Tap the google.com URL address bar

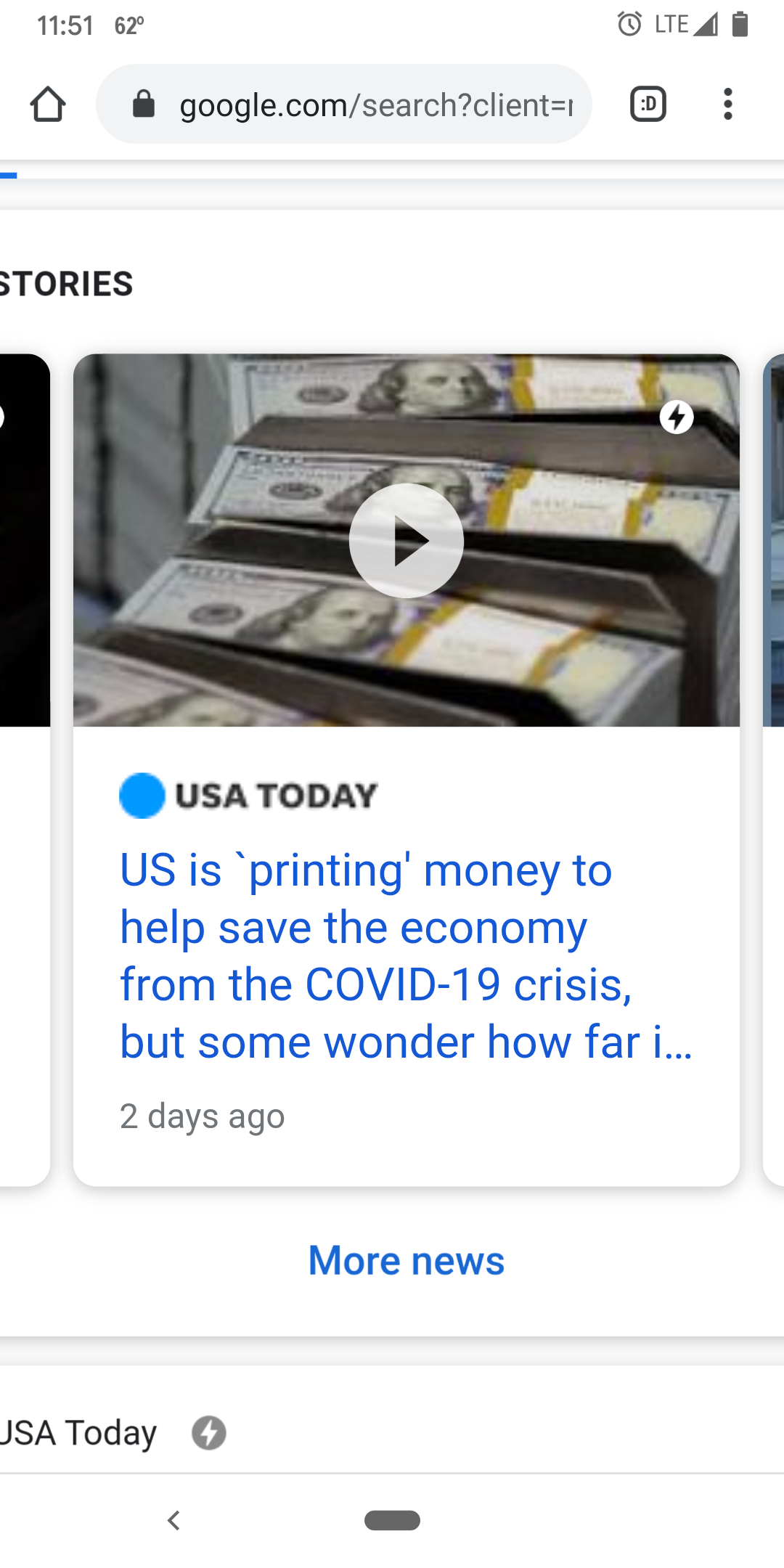coord(344,105)
